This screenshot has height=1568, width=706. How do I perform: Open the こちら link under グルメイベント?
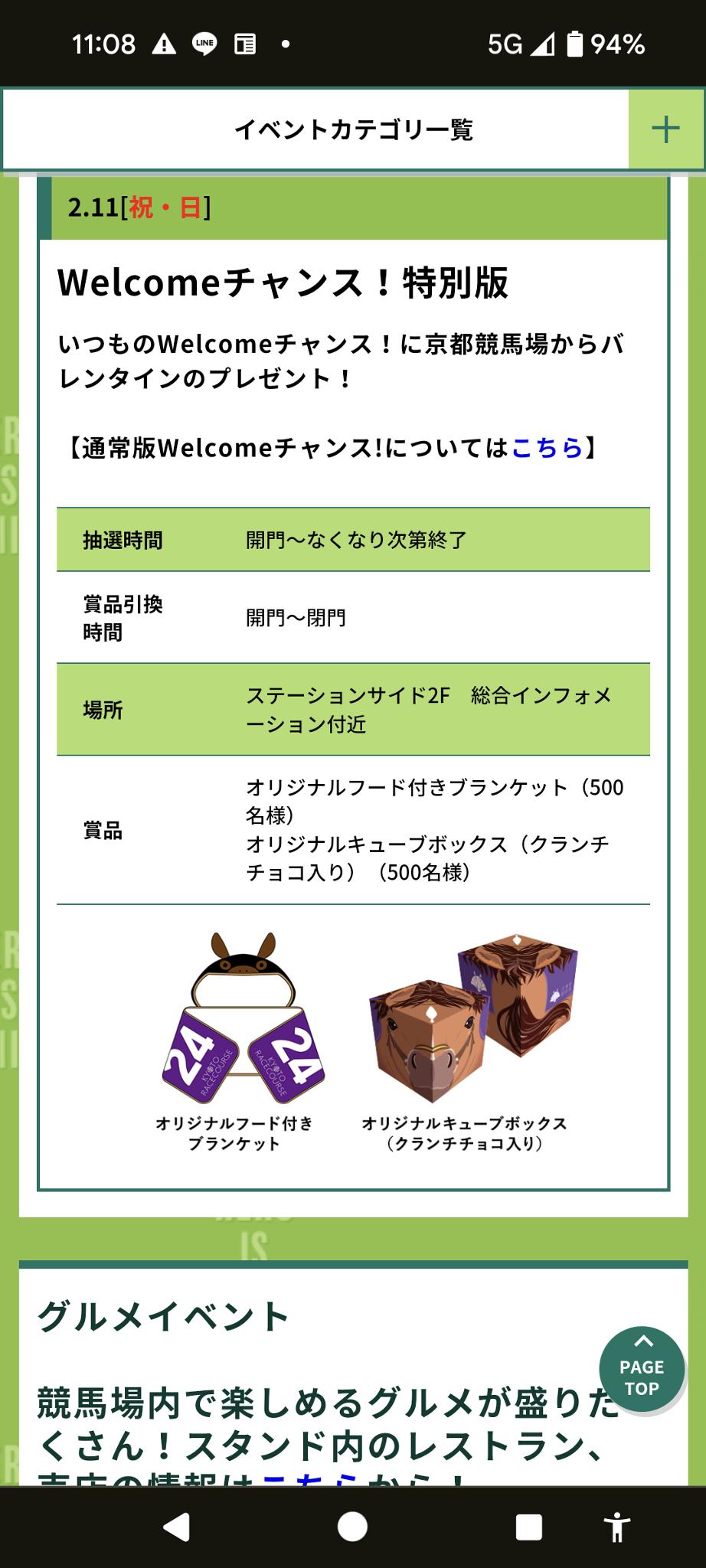click(x=309, y=1479)
